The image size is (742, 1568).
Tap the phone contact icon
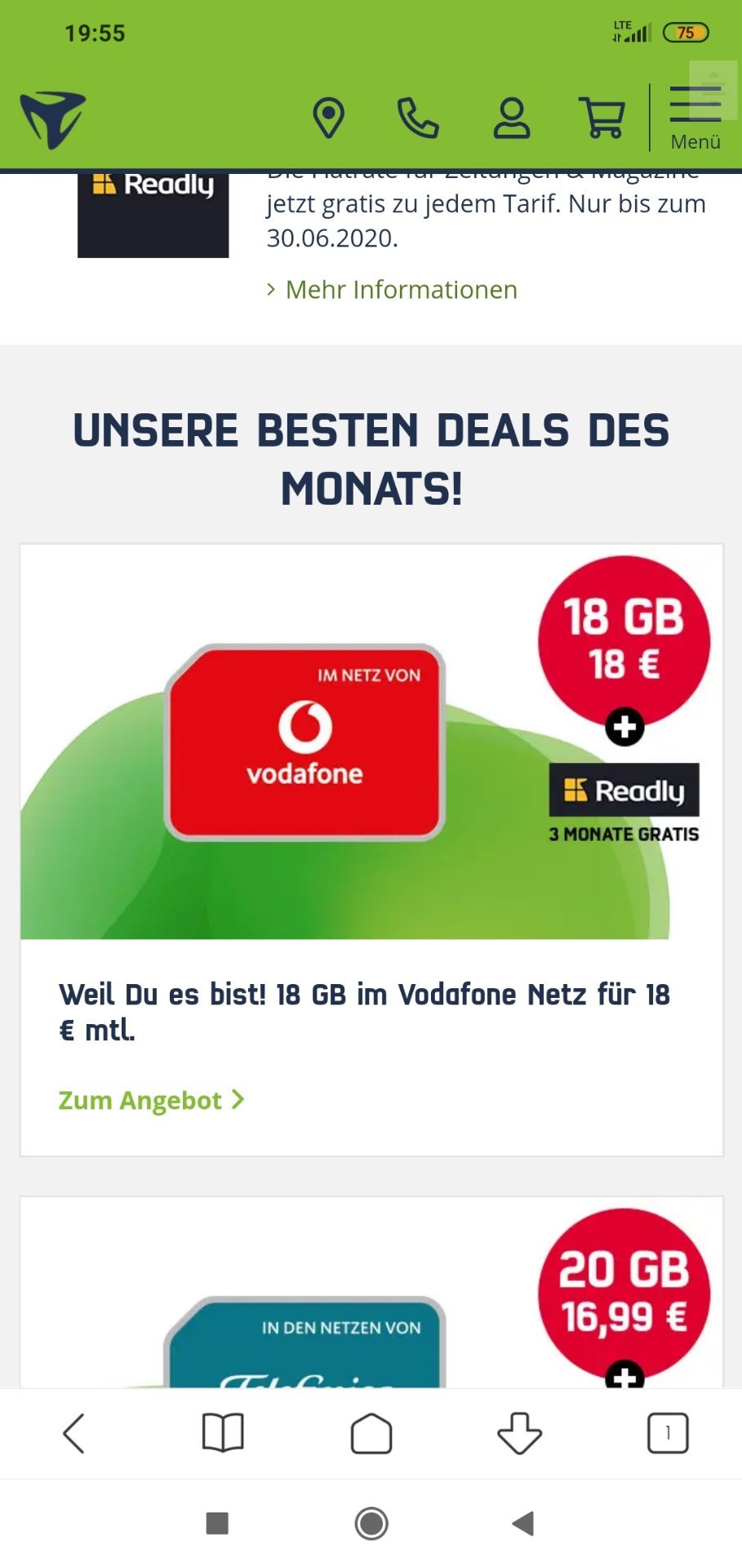[418, 118]
